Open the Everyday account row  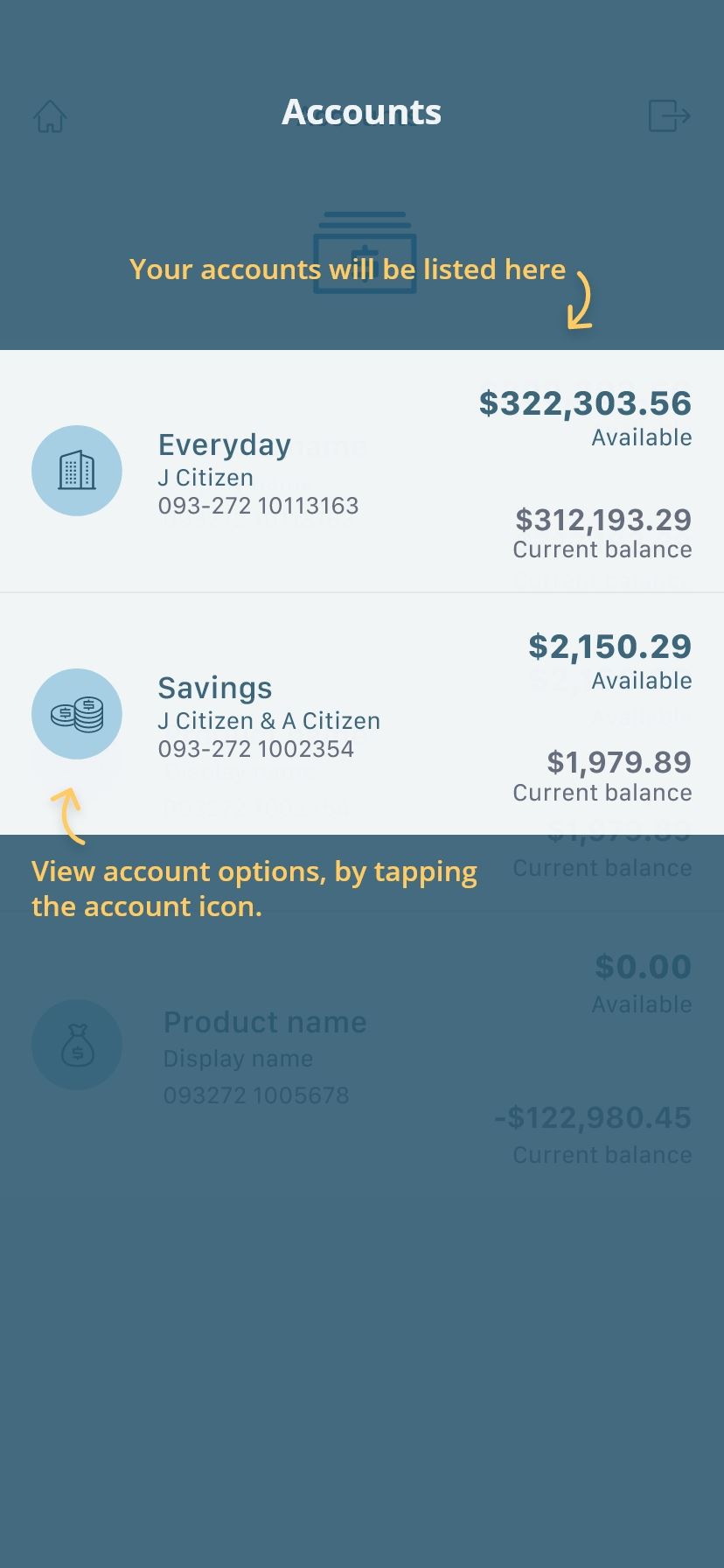pyautogui.click(x=362, y=471)
